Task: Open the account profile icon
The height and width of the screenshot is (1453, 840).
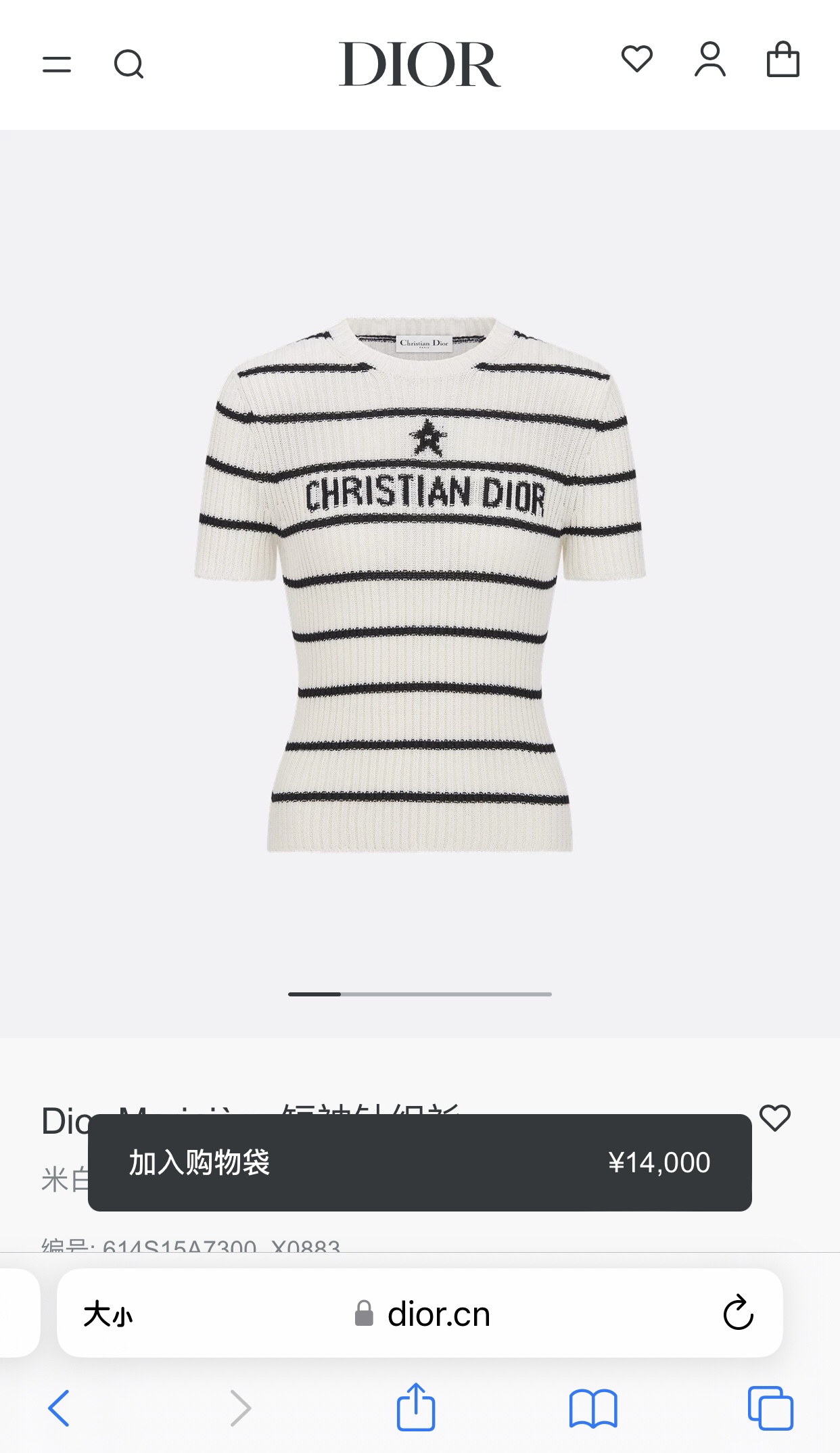Action: click(710, 60)
